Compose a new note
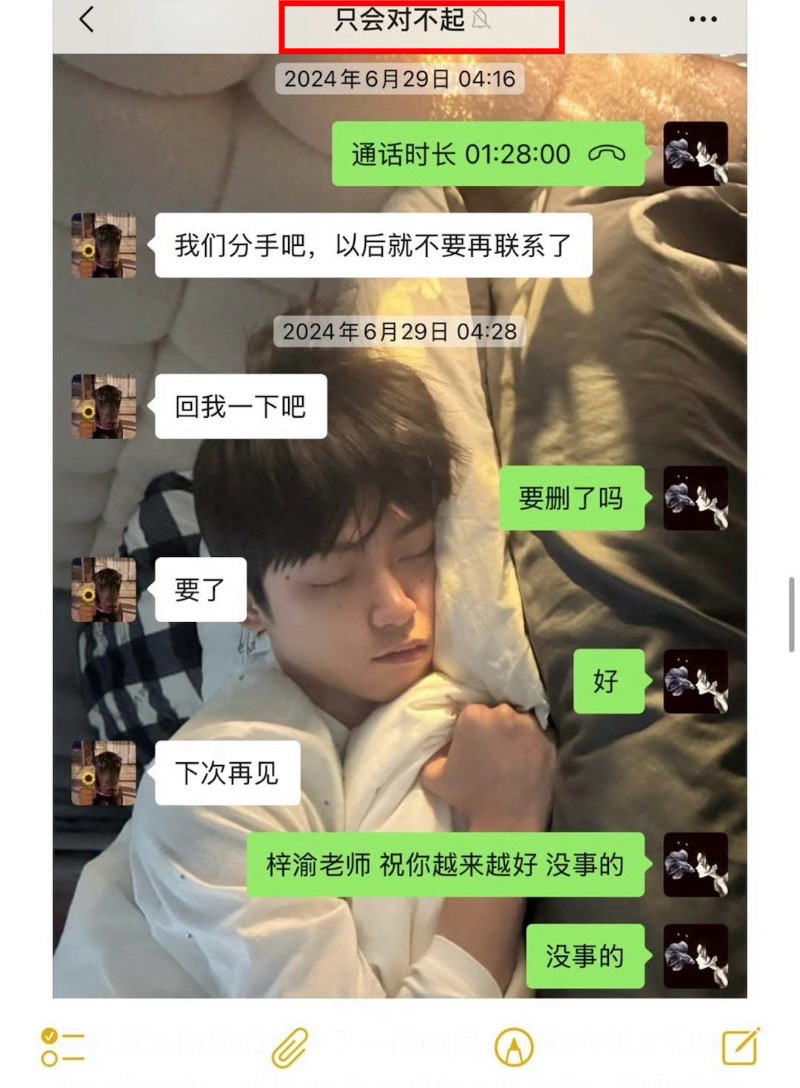This screenshot has height=1088, width=800. click(740, 1046)
